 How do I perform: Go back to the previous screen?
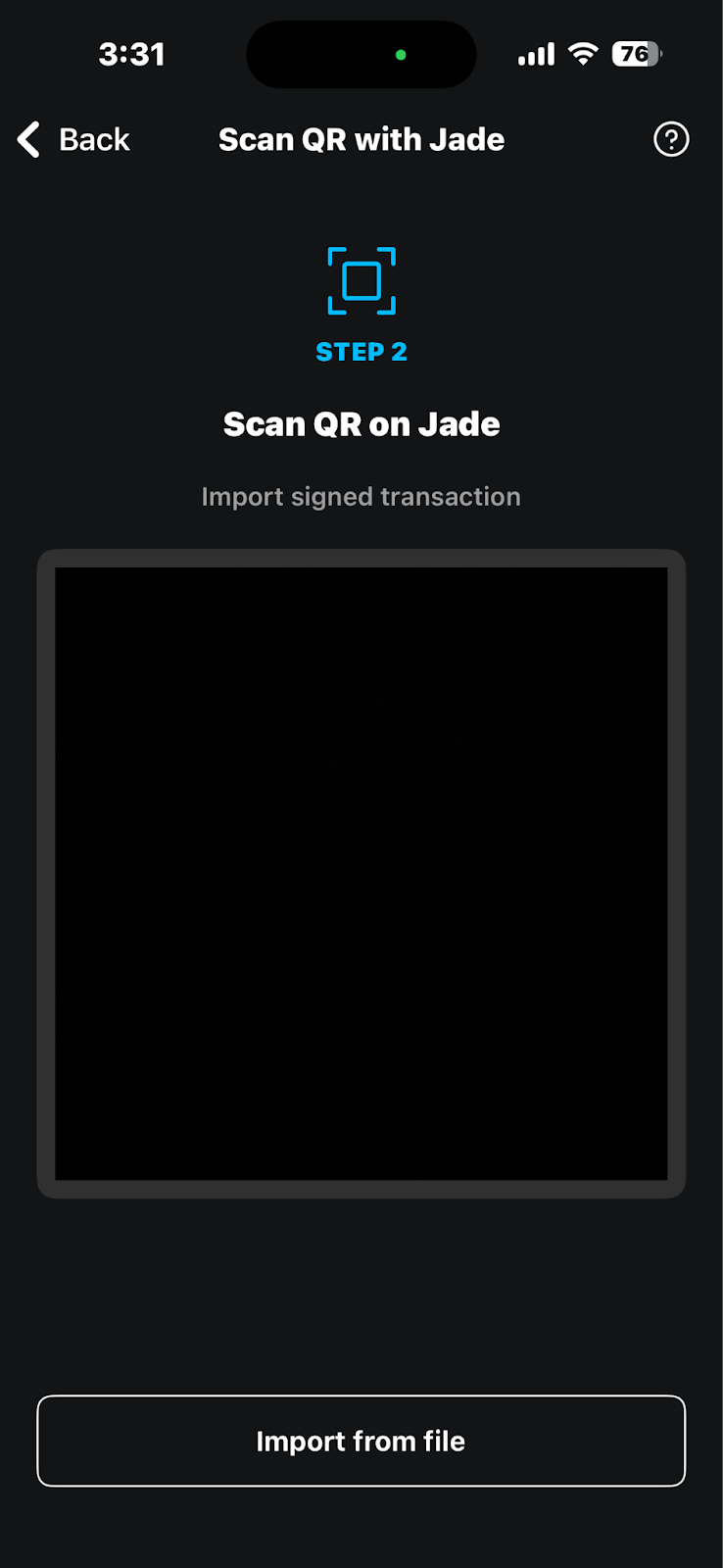click(73, 140)
